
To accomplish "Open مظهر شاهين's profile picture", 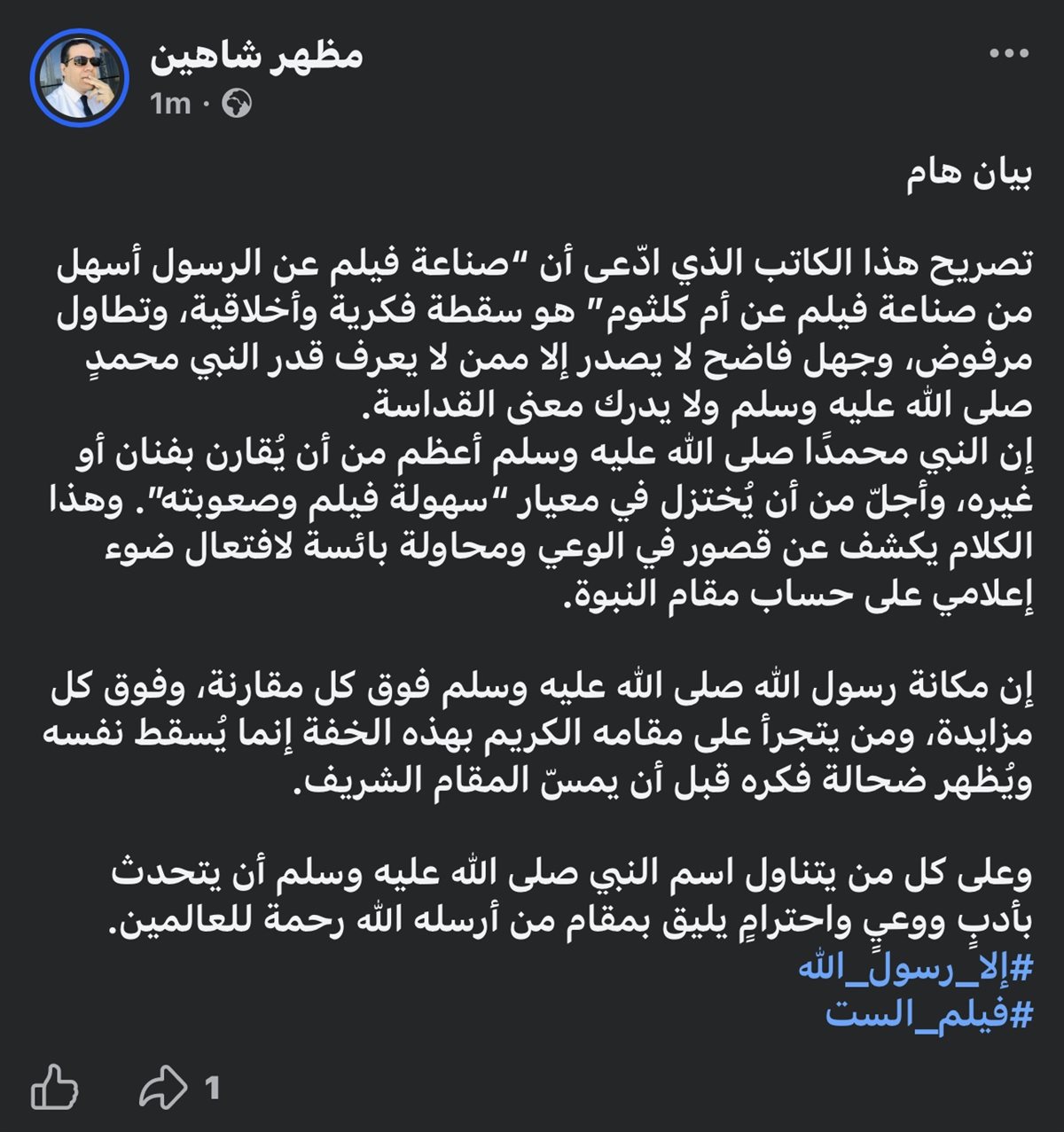I will click(x=81, y=78).
